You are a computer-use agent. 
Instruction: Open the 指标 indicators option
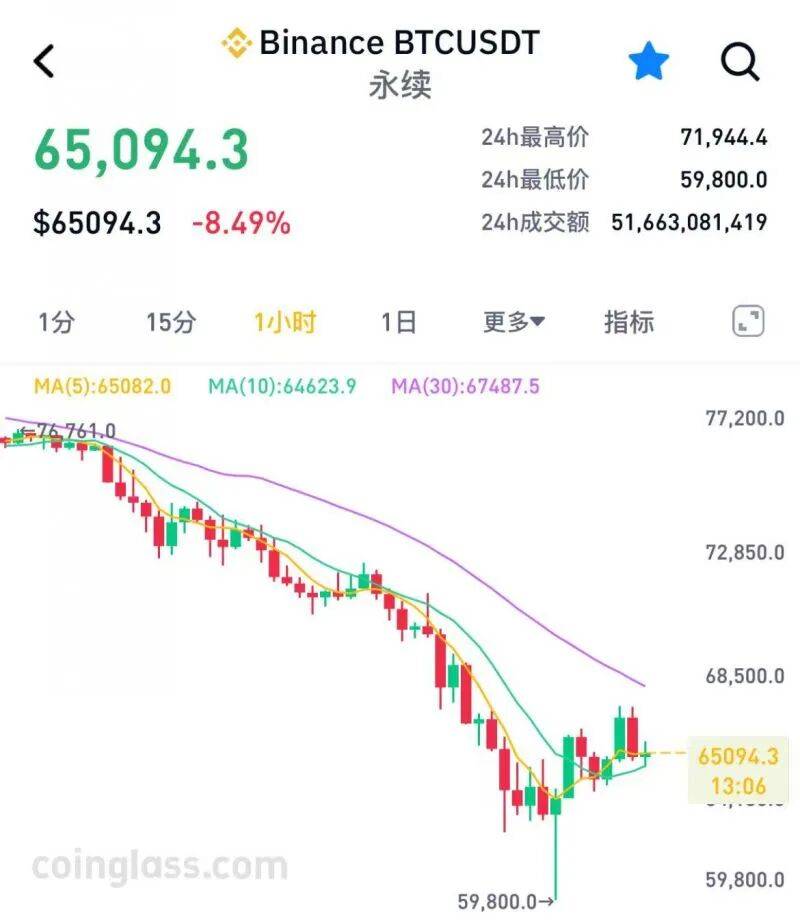pyautogui.click(x=629, y=322)
